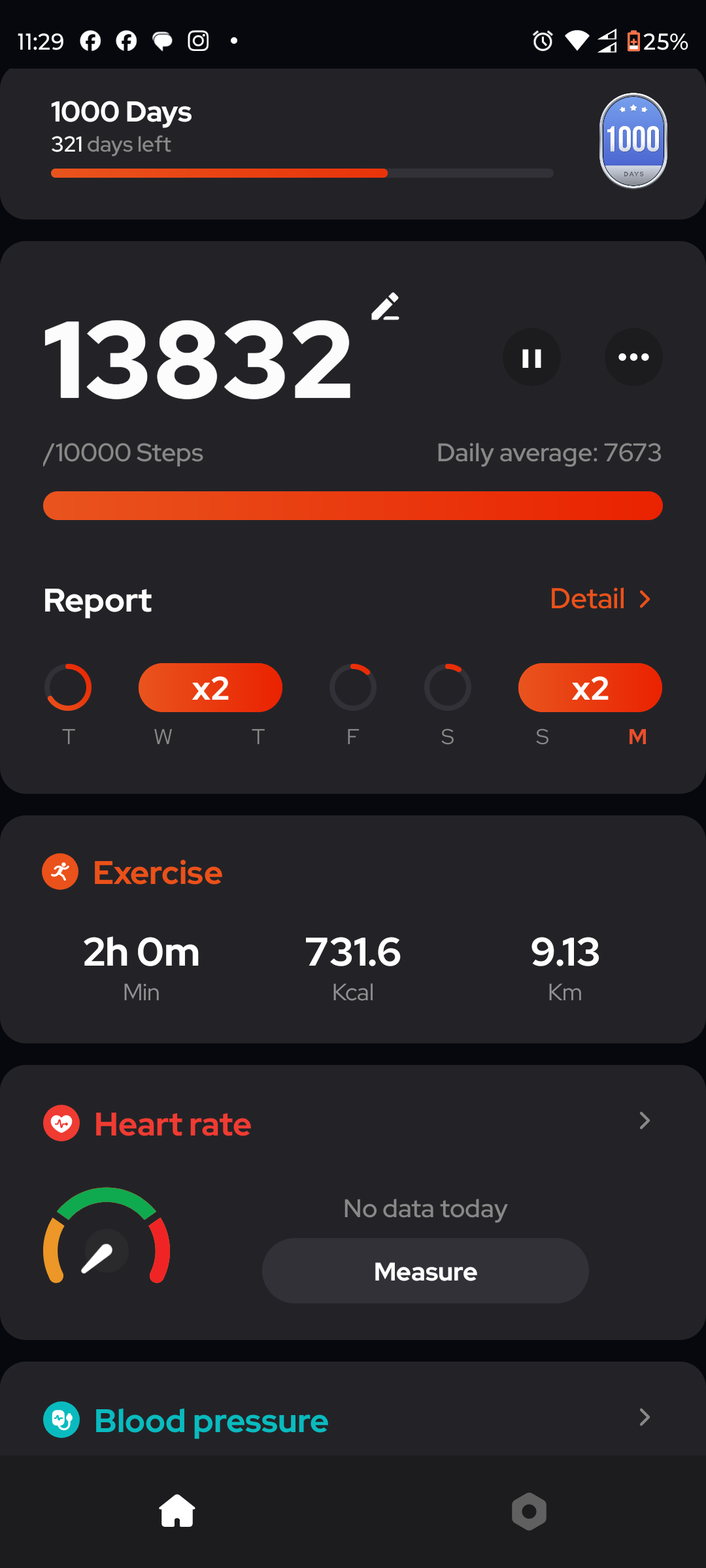Pause step counting

click(531, 357)
